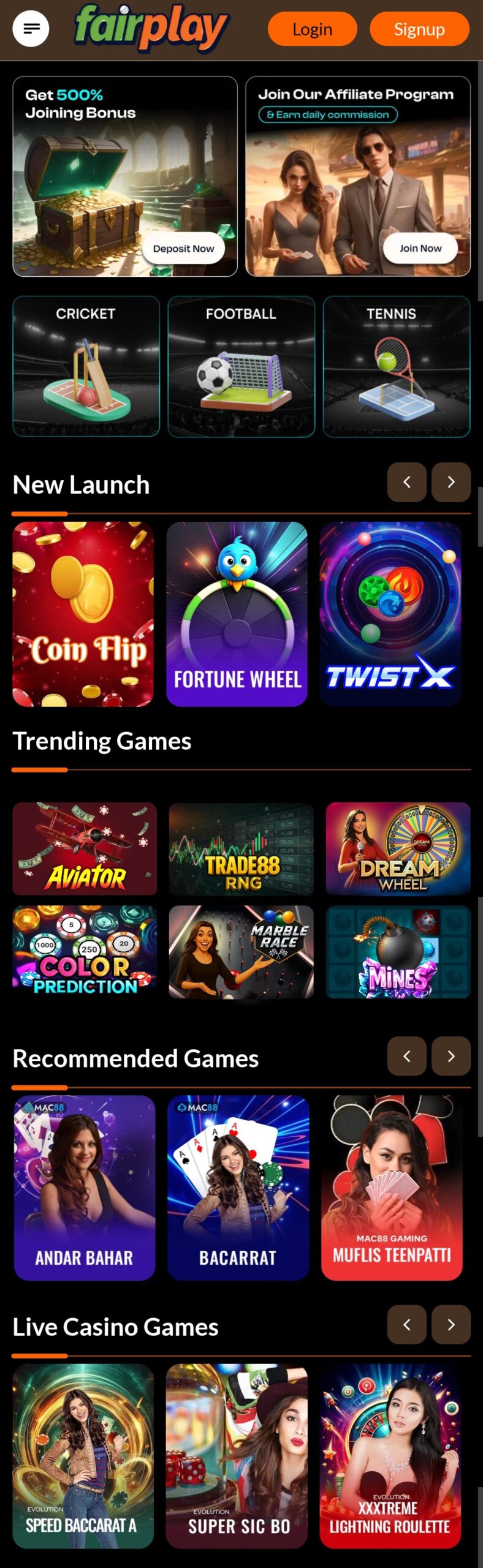Open the Cricket sports card
This screenshot has width=483, height=1568.
[86, 366]
